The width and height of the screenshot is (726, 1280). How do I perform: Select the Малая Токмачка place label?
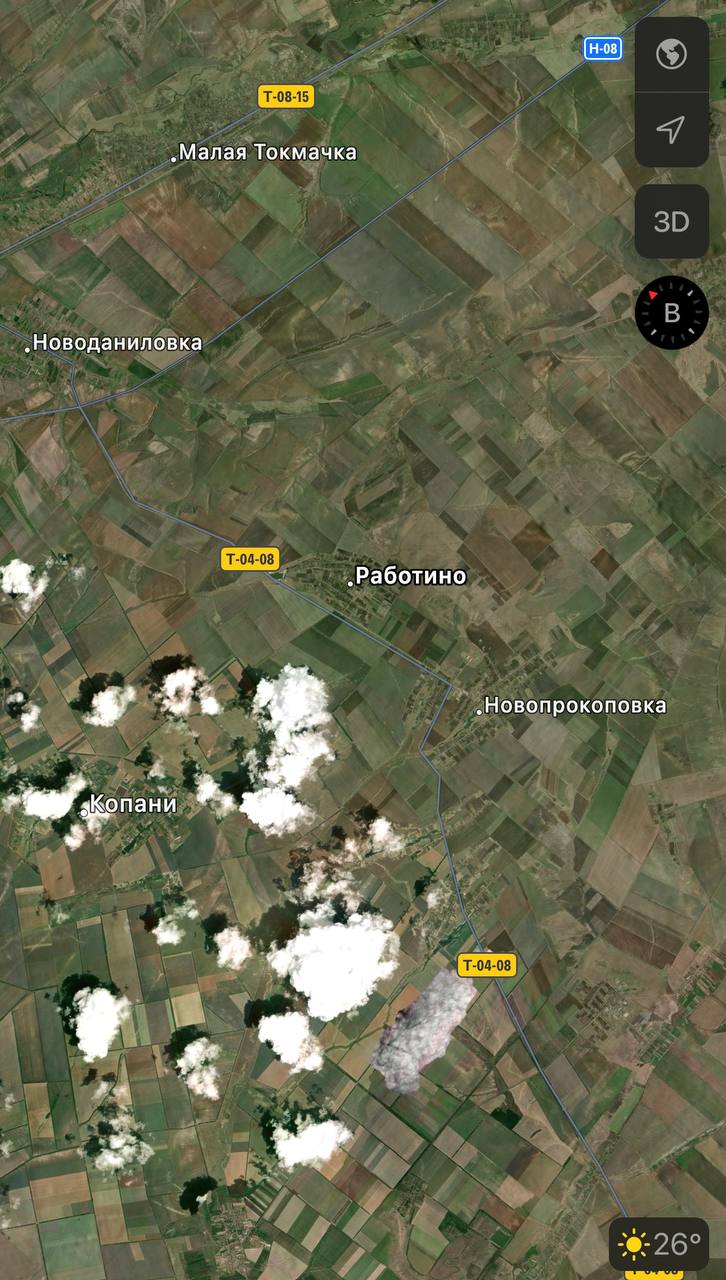pyautogui.click(x=267, y=152)
